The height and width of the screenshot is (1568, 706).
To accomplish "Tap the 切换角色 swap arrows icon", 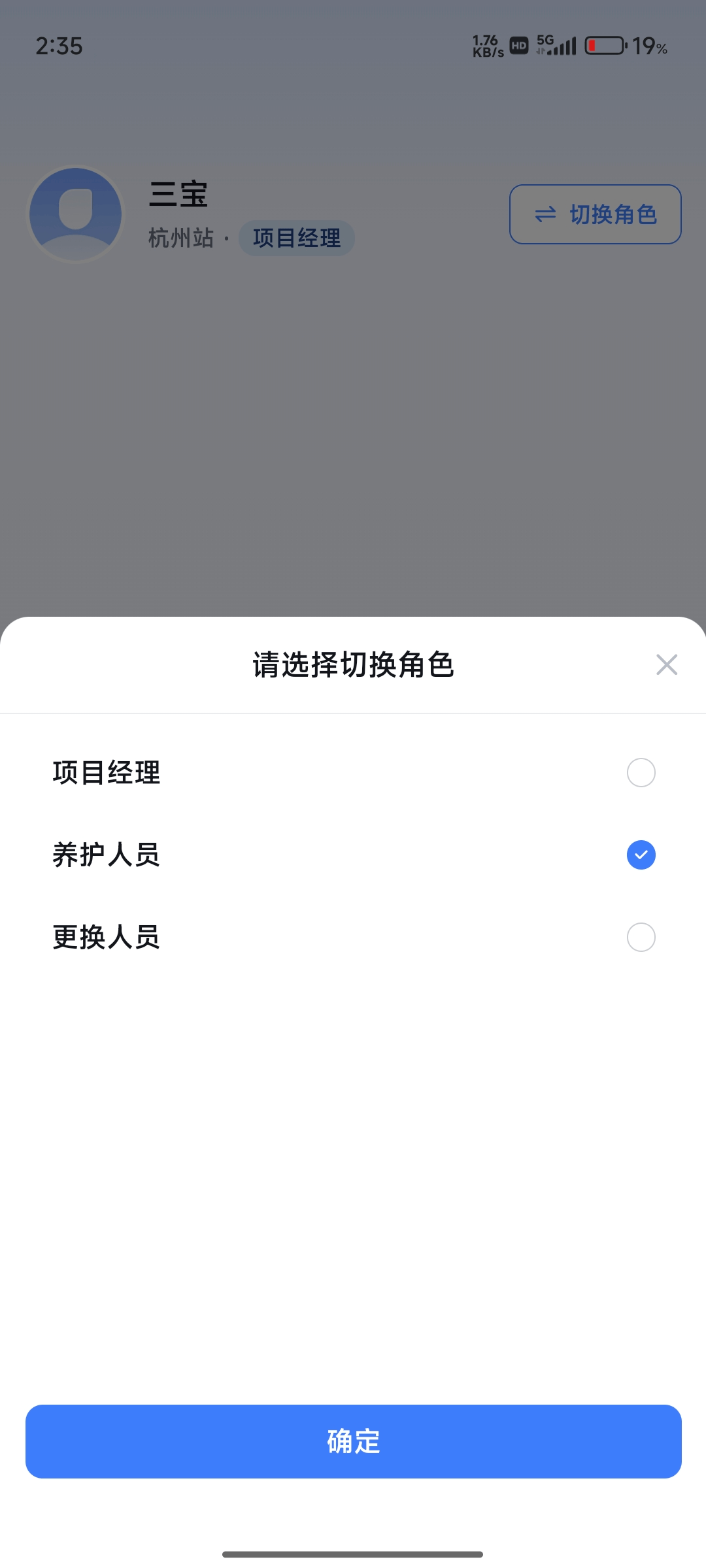I will (546, 214).
